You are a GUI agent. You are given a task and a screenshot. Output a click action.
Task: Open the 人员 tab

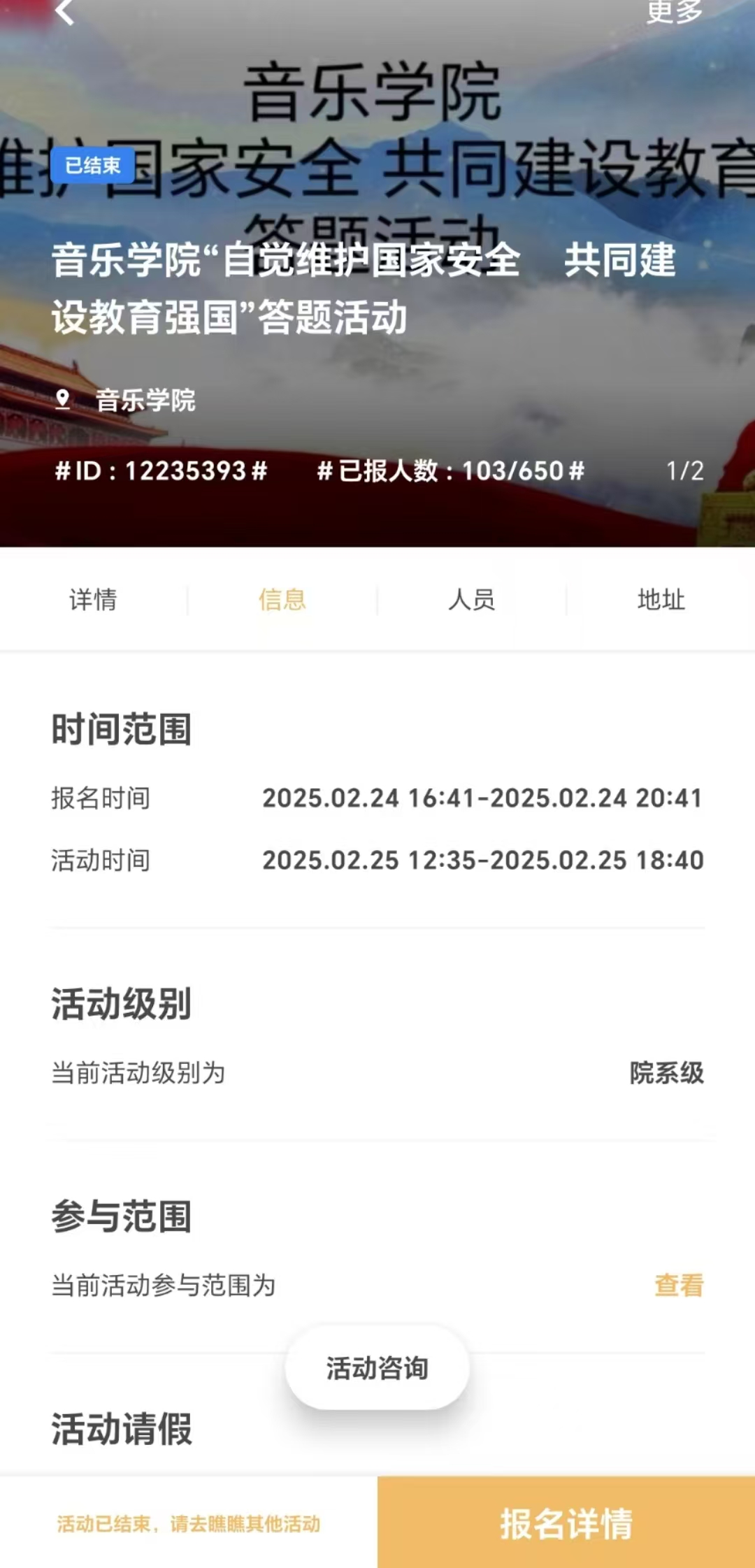tap(472, 600)
